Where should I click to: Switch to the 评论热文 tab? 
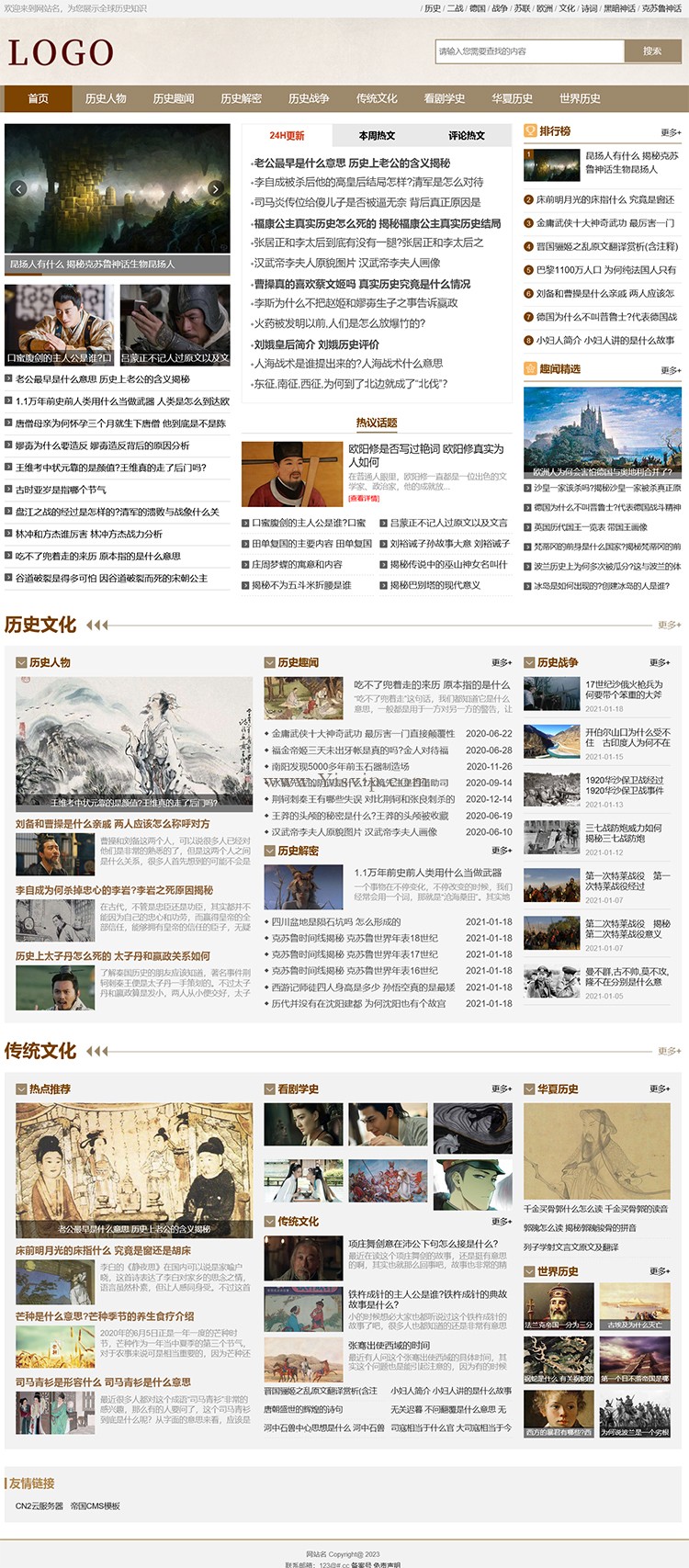(467, 135)
